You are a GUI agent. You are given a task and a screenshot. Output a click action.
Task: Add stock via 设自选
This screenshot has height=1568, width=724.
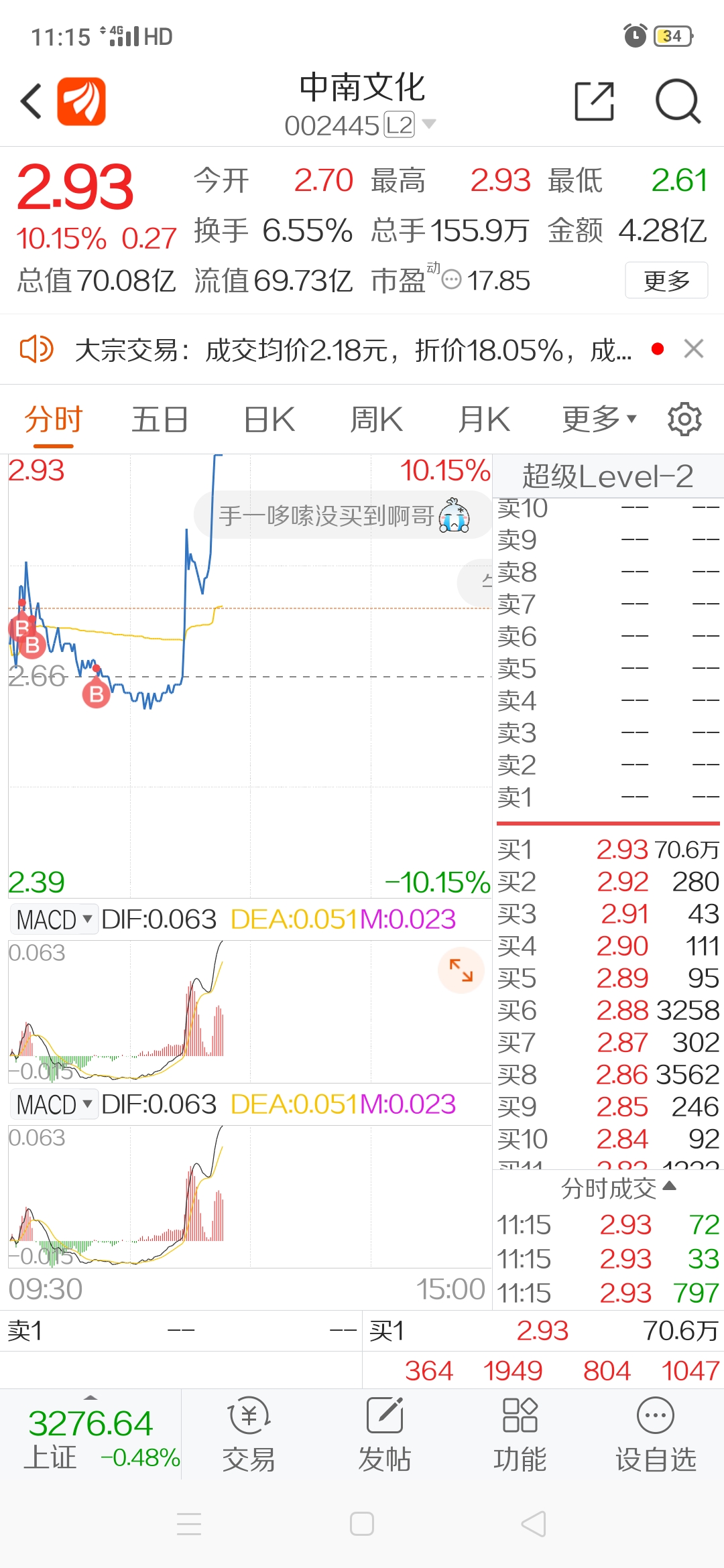click(x=656, y=1435)
